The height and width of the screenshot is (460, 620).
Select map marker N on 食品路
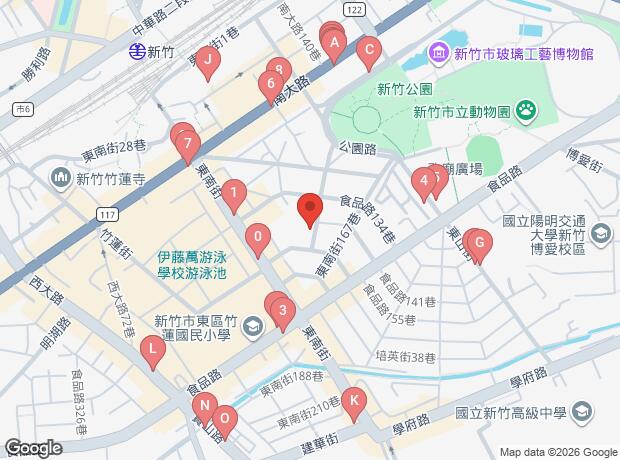click(x=205, y=409)
